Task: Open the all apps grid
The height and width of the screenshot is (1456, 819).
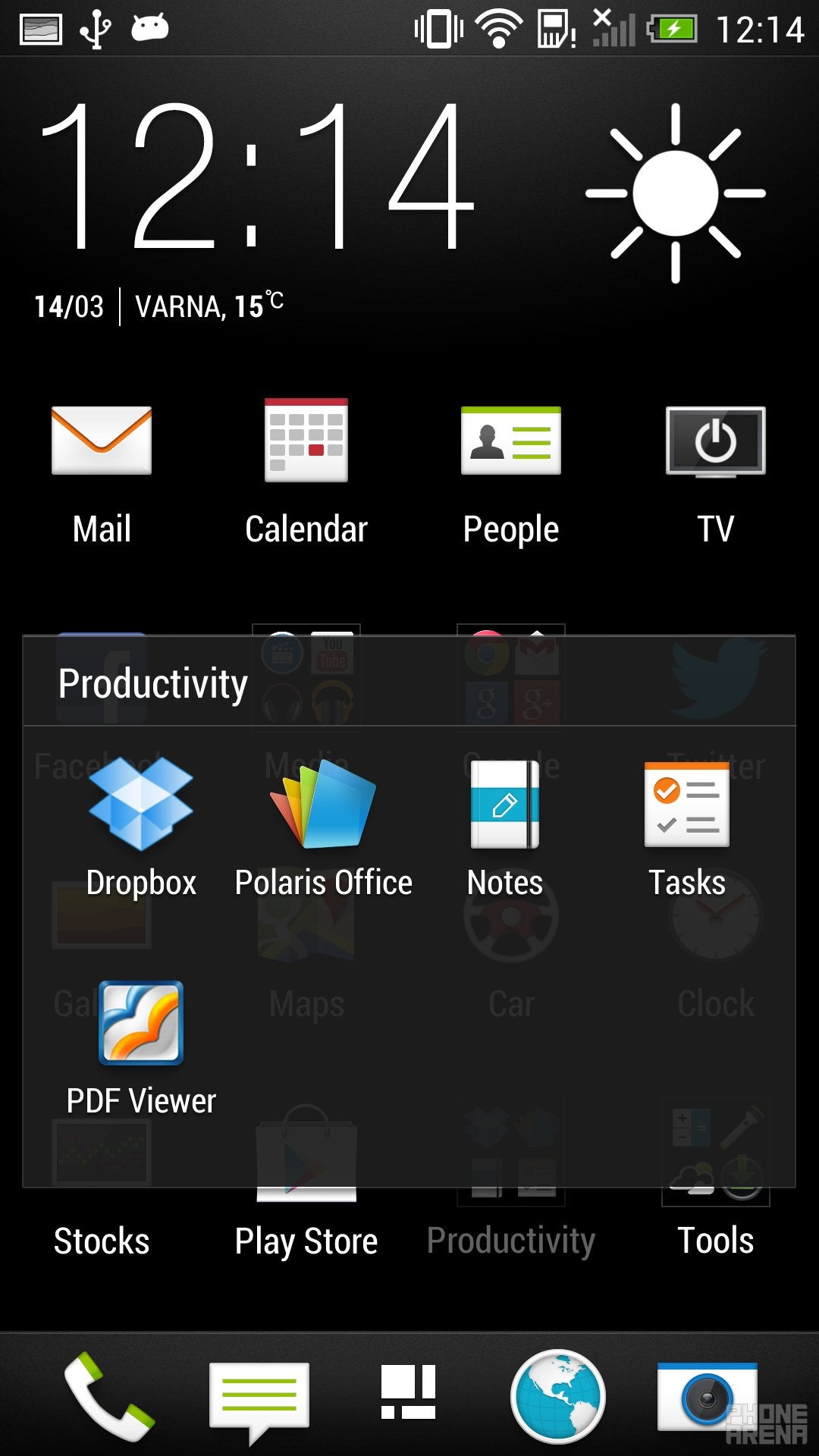Action: [x=409, y=1392]
